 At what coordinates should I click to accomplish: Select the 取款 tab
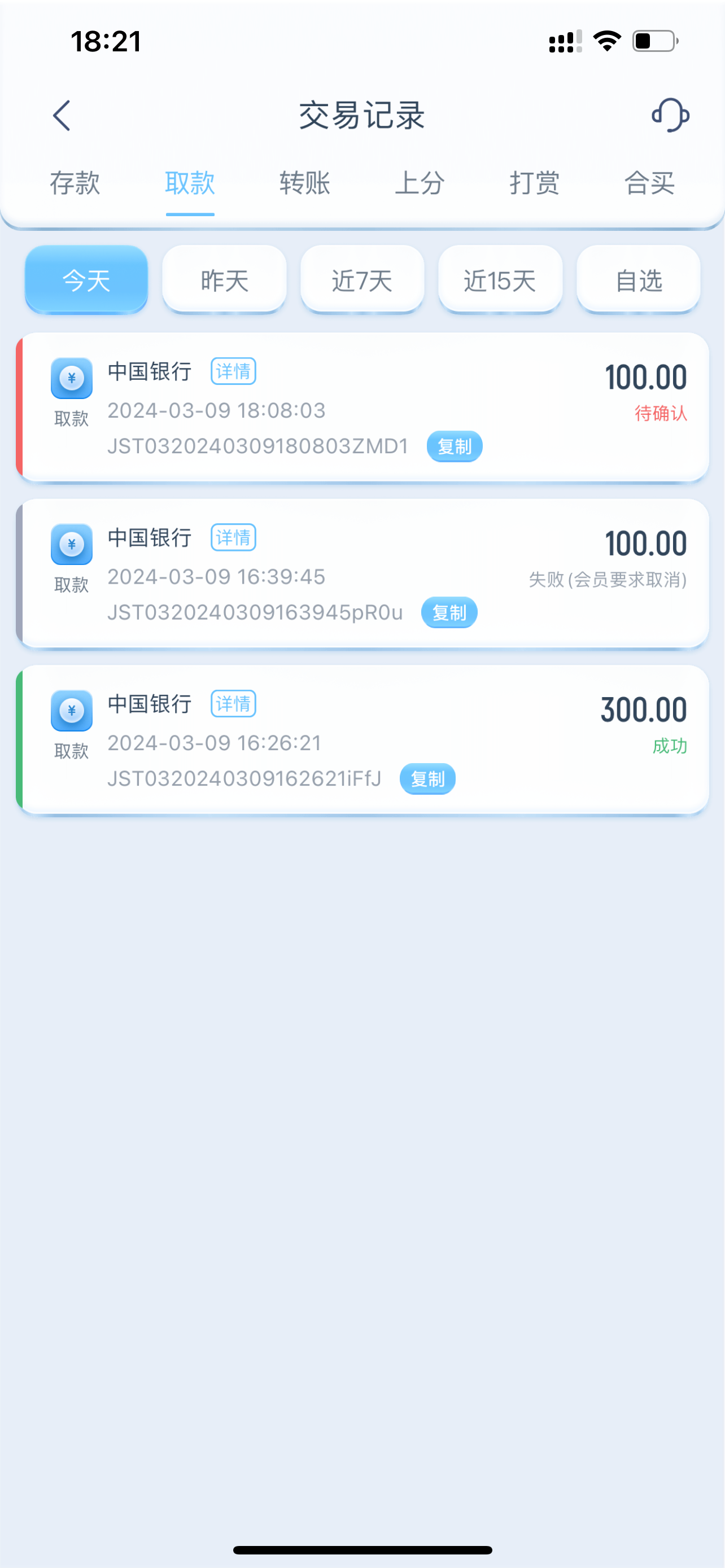(x=190, y=183)
